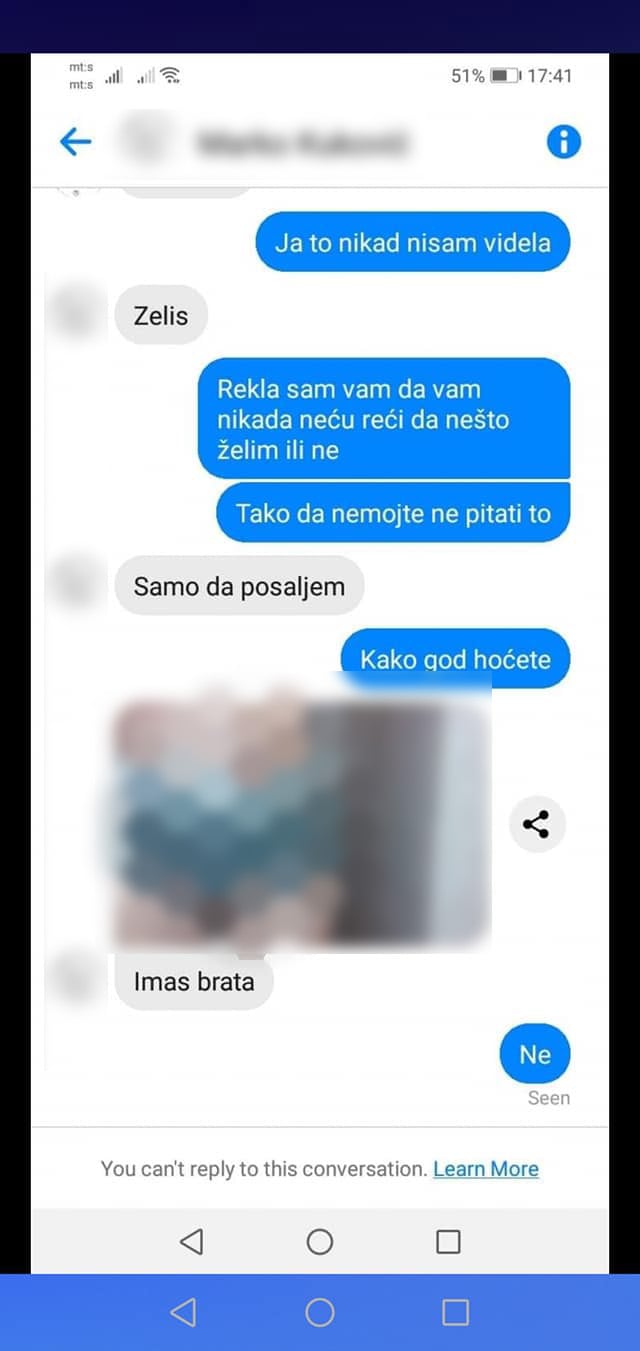
Task: Share the received photo
Action: (537, 825)
